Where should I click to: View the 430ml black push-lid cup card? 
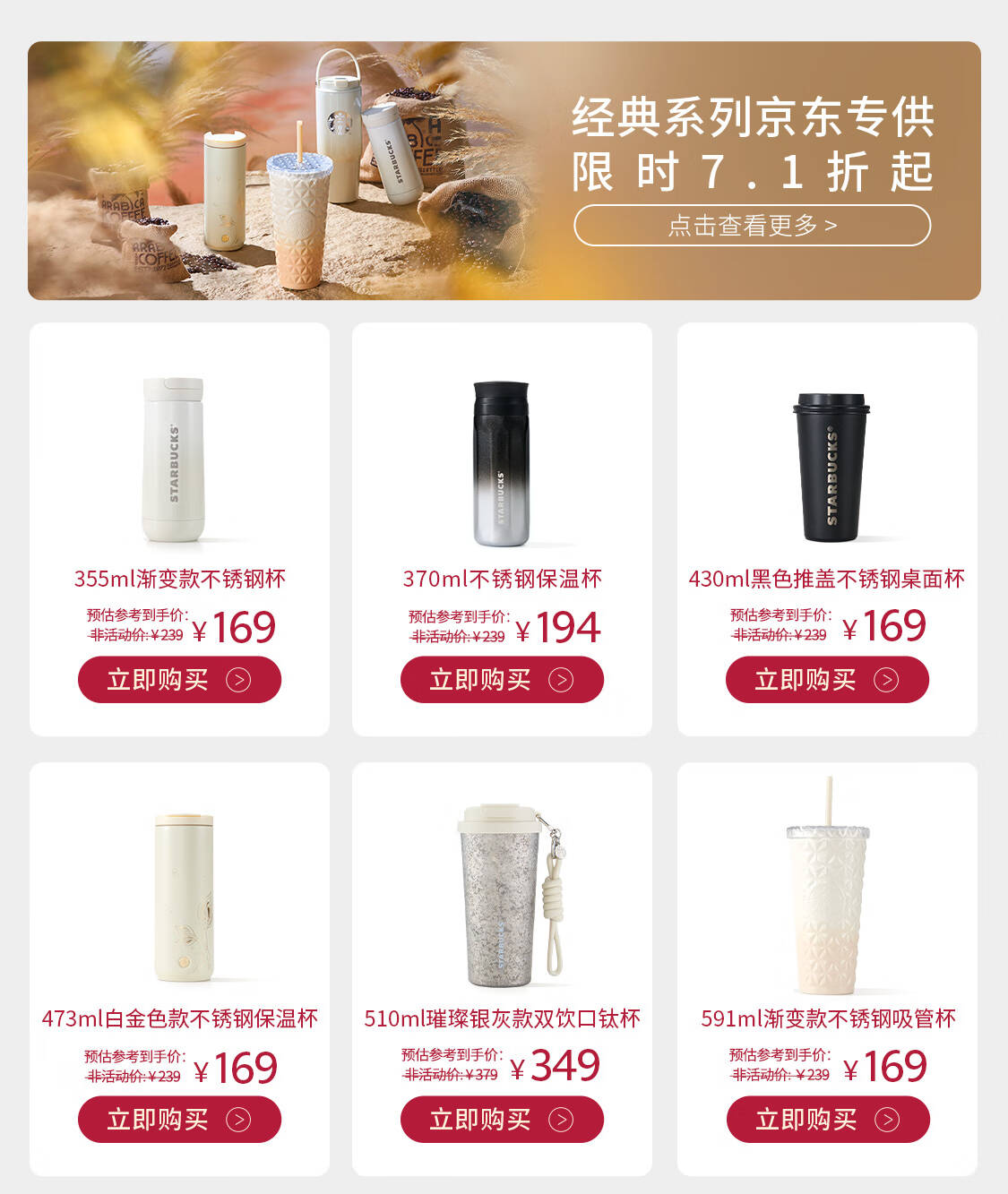click(x=830, y=466)
